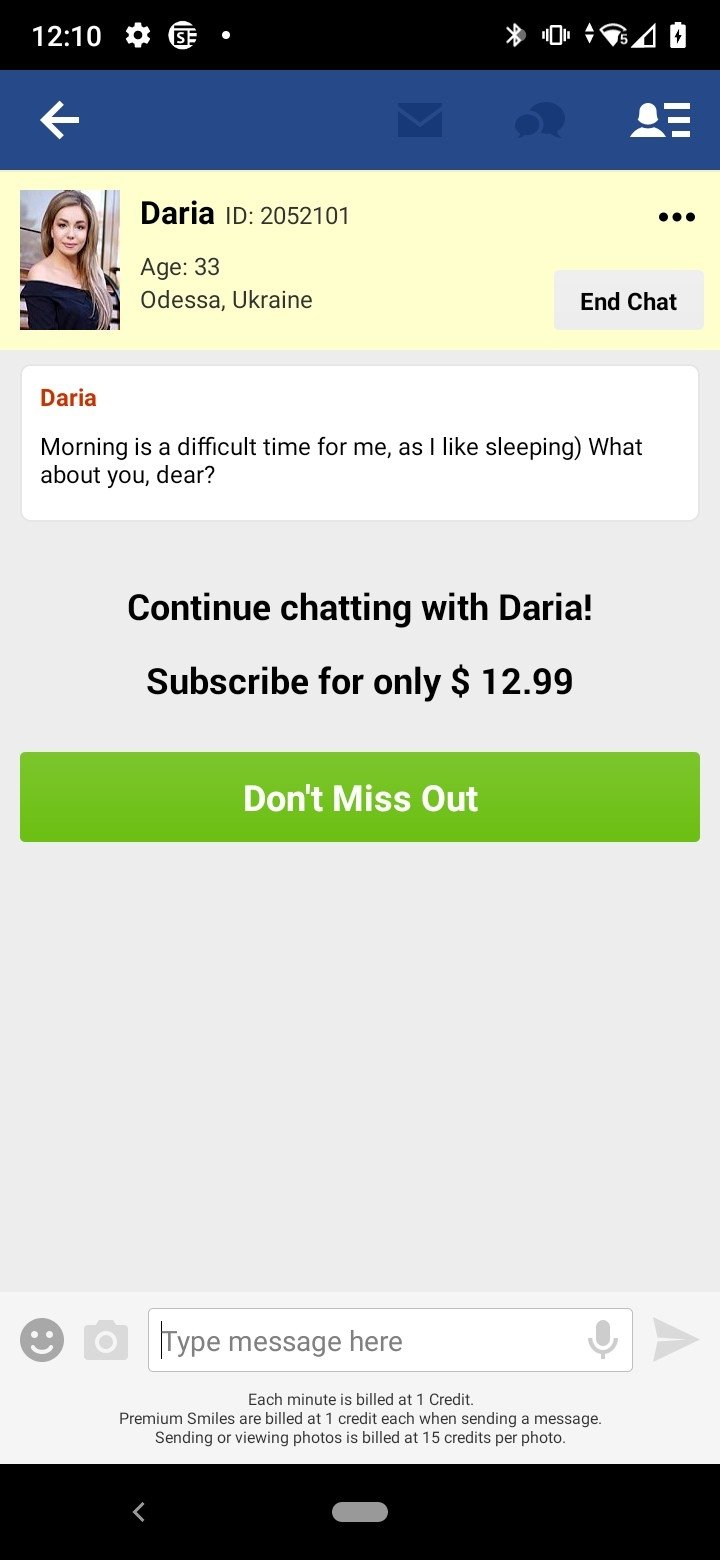Tap the system home pill
The image size is (720, 1560).
[360, 1512]
